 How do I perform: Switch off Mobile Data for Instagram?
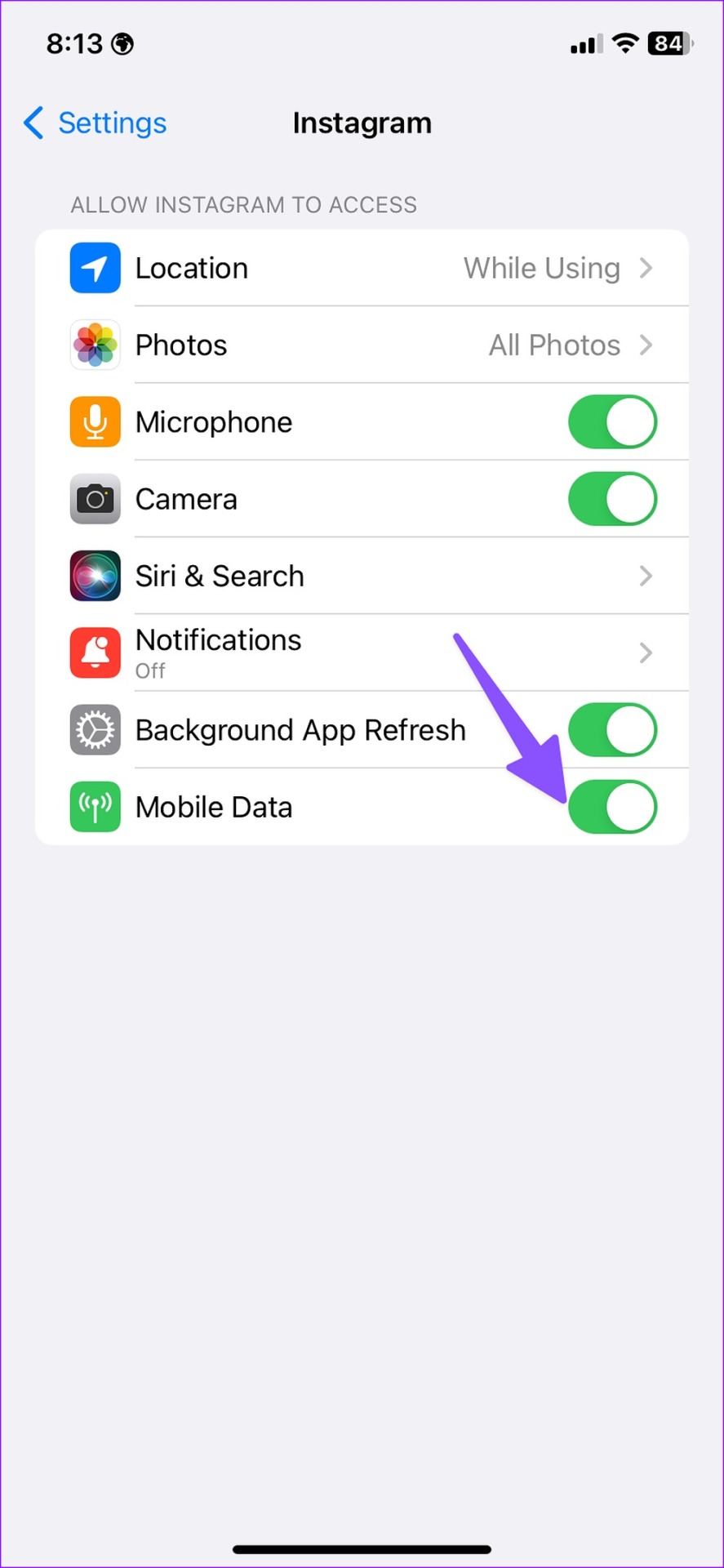[x=612, y=807]
